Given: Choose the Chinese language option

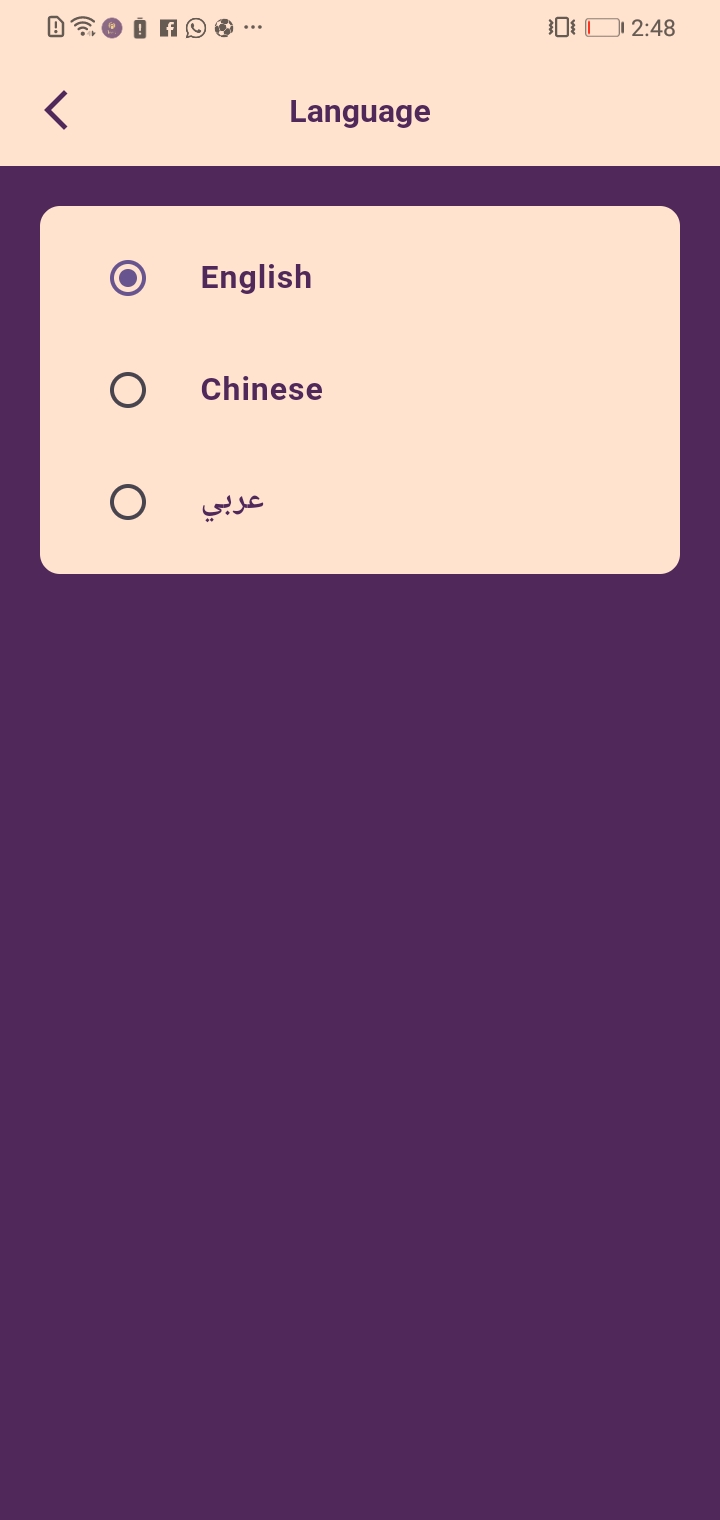Looking at the screenshot, I should coord(128,390).
